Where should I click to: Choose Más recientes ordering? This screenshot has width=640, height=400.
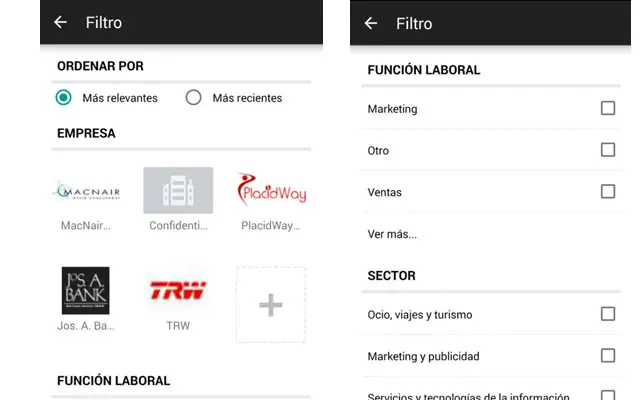(194, 98)
